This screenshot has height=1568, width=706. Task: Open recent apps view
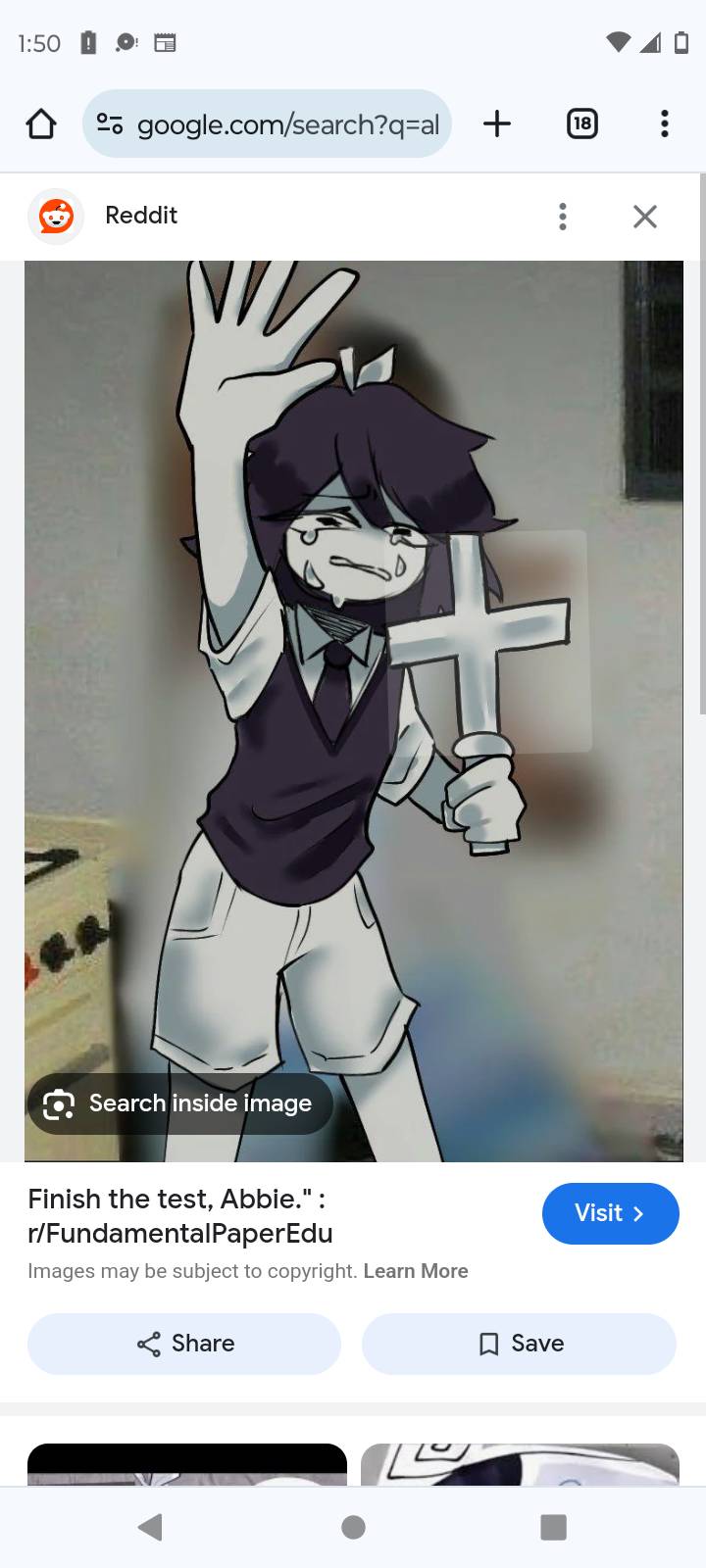[553, 1527]
